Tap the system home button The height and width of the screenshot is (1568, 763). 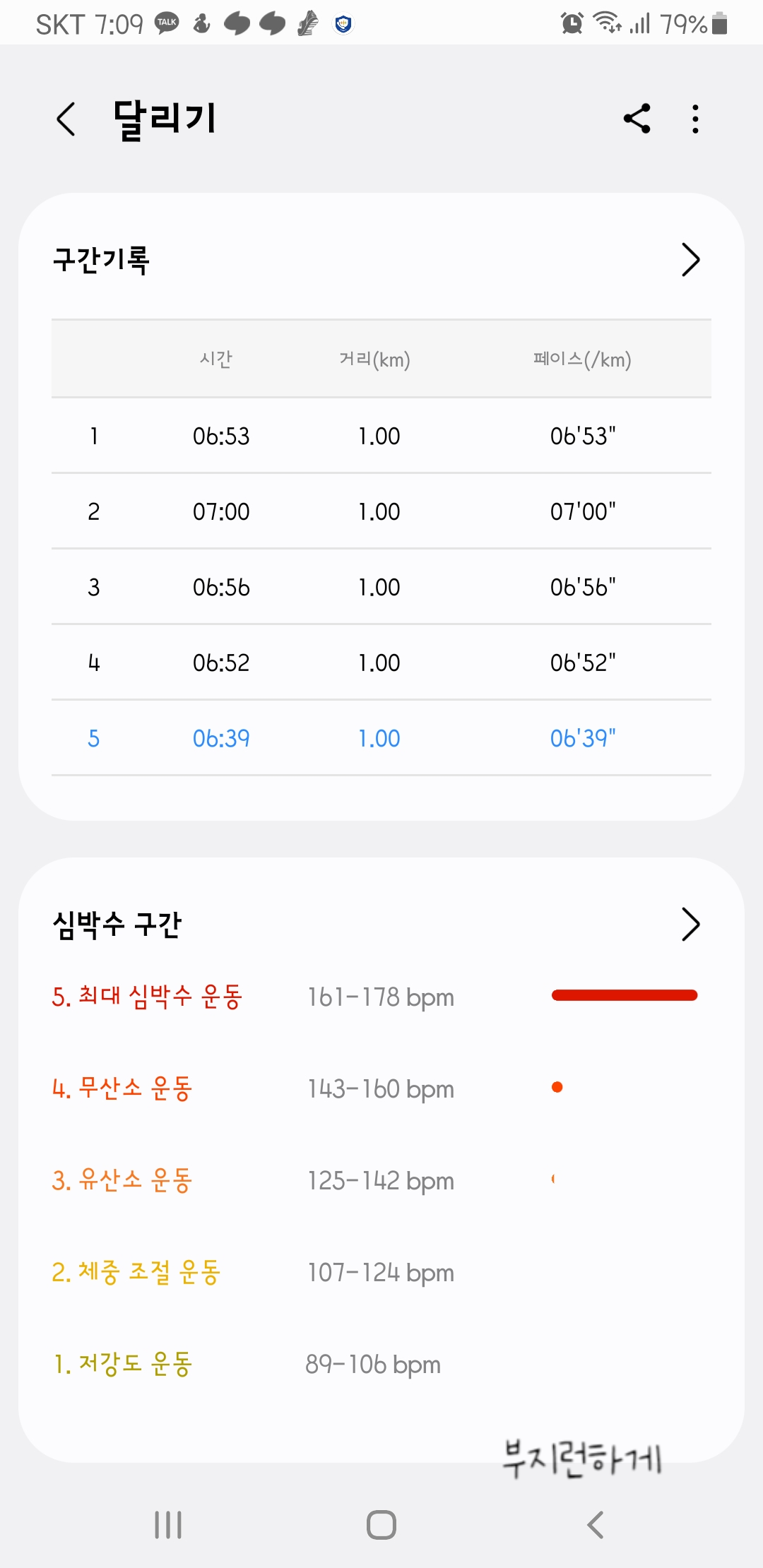point(381,1525)
